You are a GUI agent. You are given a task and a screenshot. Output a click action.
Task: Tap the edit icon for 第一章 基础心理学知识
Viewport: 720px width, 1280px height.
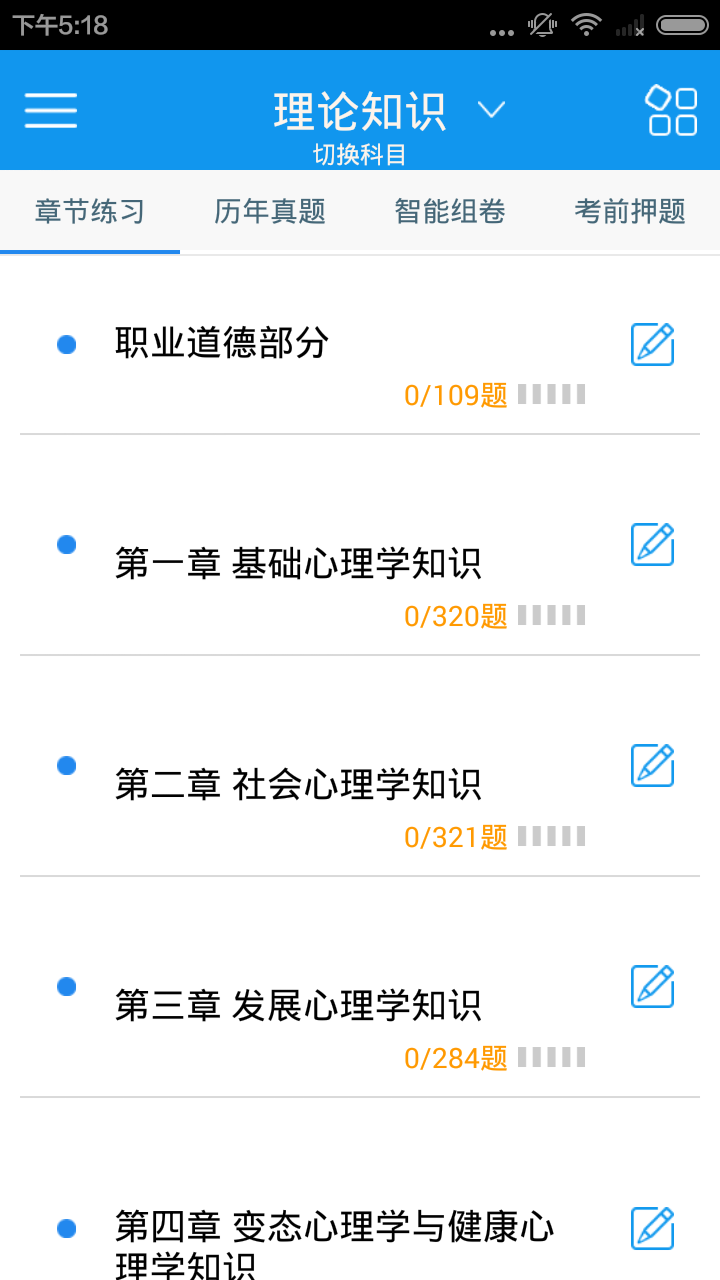[653, 545]
